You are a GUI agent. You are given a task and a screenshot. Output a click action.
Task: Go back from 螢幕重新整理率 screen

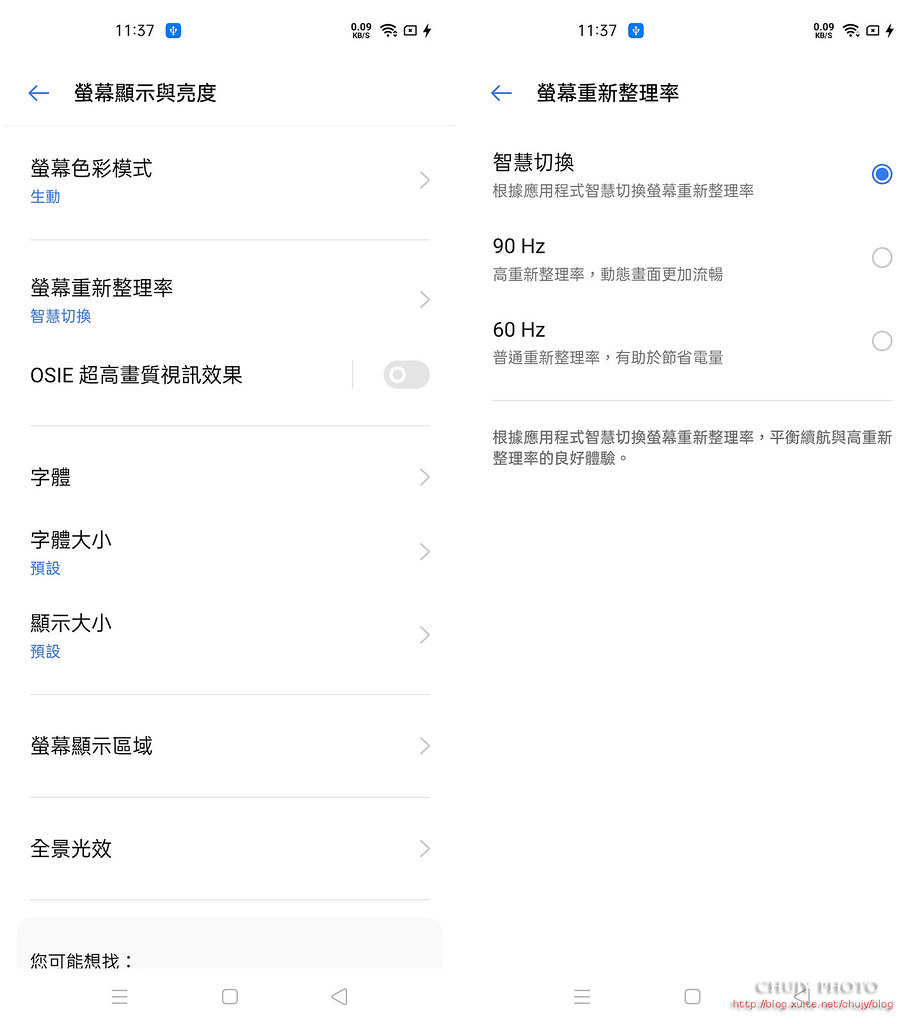tap(502, 93)
